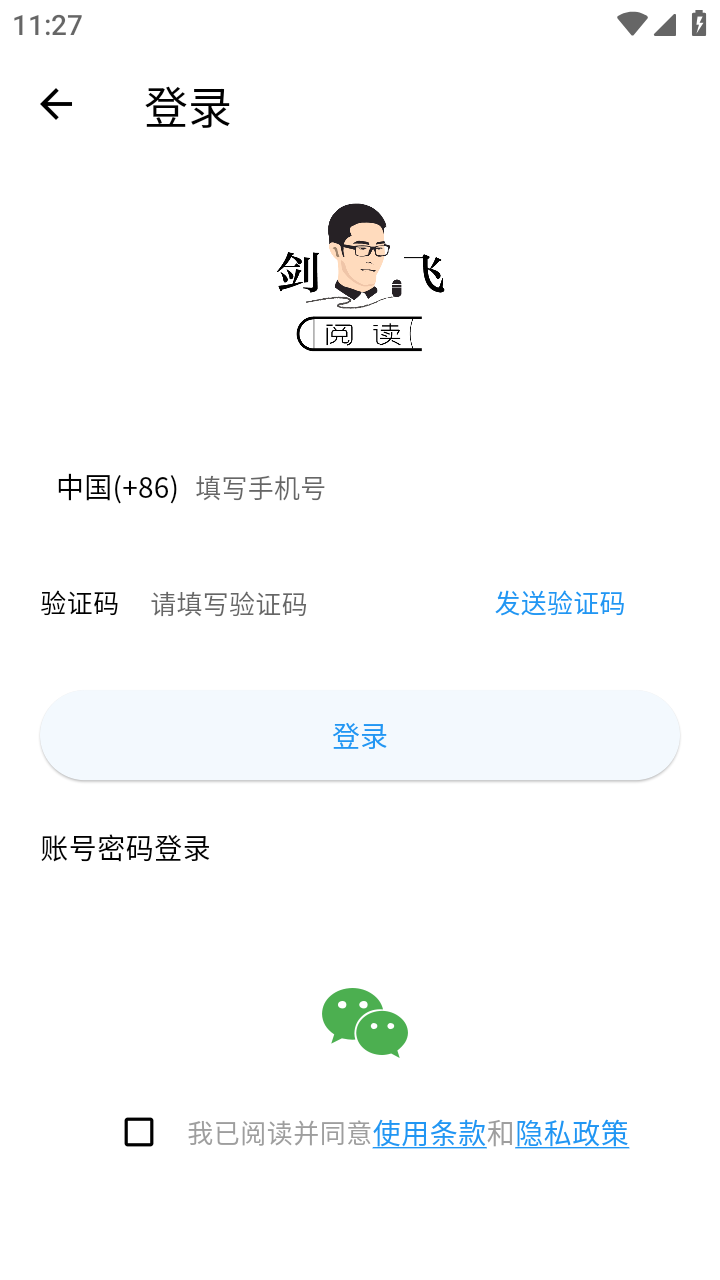
Task: Check the agreement checkbox
Action: [x=138, y=1133]
